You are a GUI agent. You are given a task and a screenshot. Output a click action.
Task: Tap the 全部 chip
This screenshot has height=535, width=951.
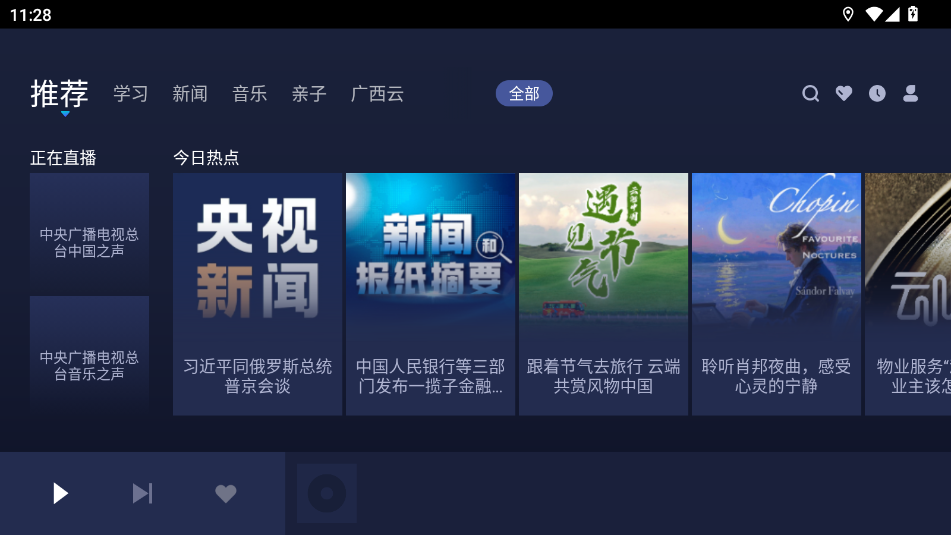point(524,94)
